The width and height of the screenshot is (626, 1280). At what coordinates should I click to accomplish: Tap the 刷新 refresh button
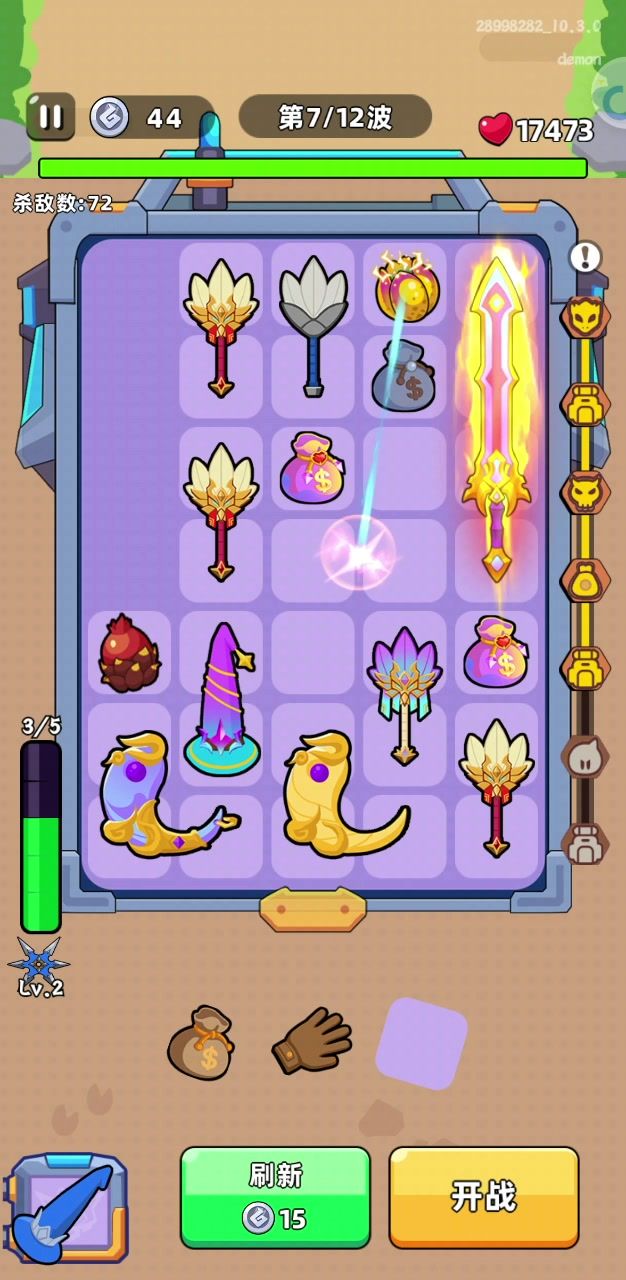pyautogui.click(x=275, y=1197)
